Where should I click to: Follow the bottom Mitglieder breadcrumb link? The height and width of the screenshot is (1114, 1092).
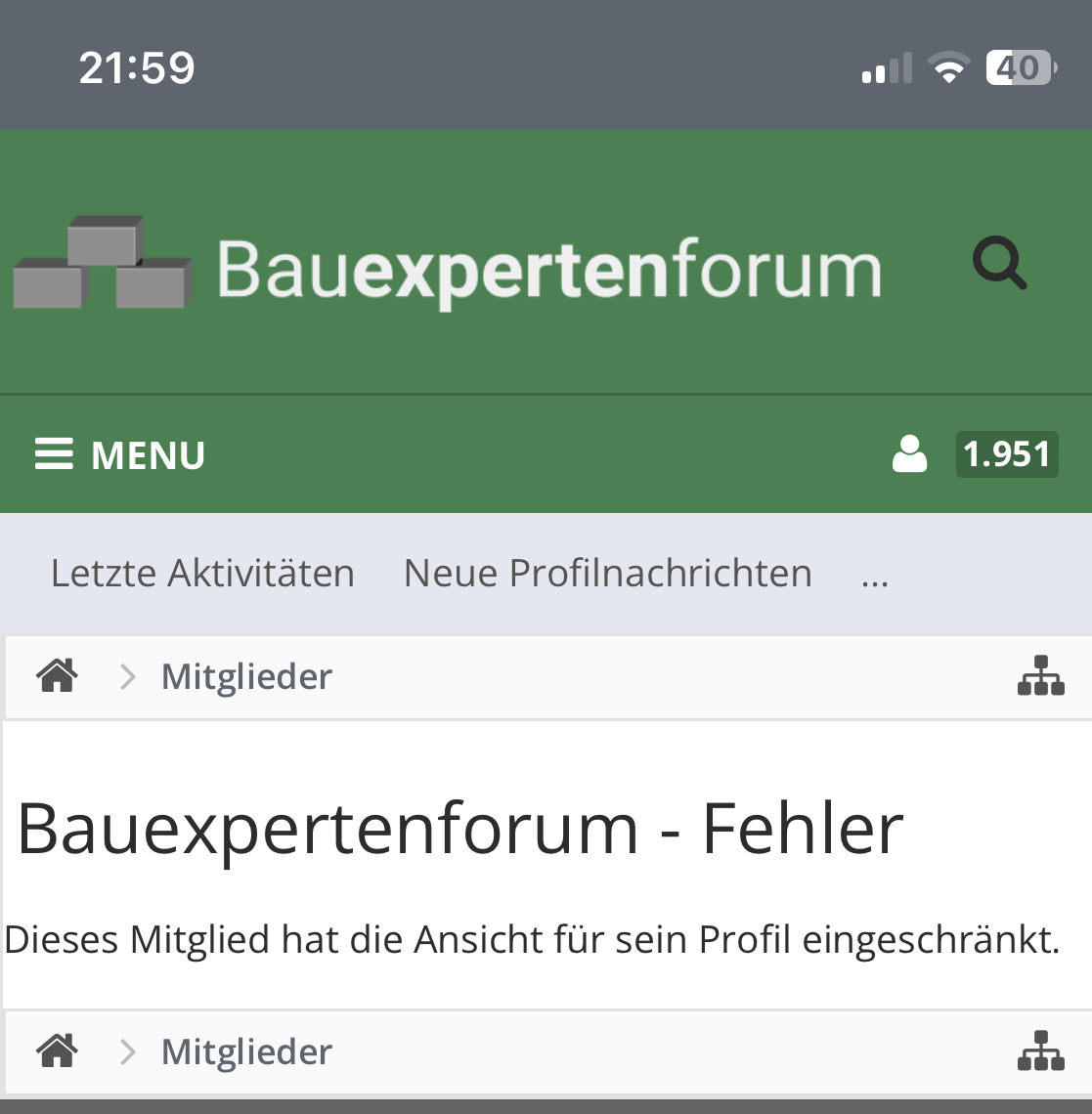pos(246,1051)
